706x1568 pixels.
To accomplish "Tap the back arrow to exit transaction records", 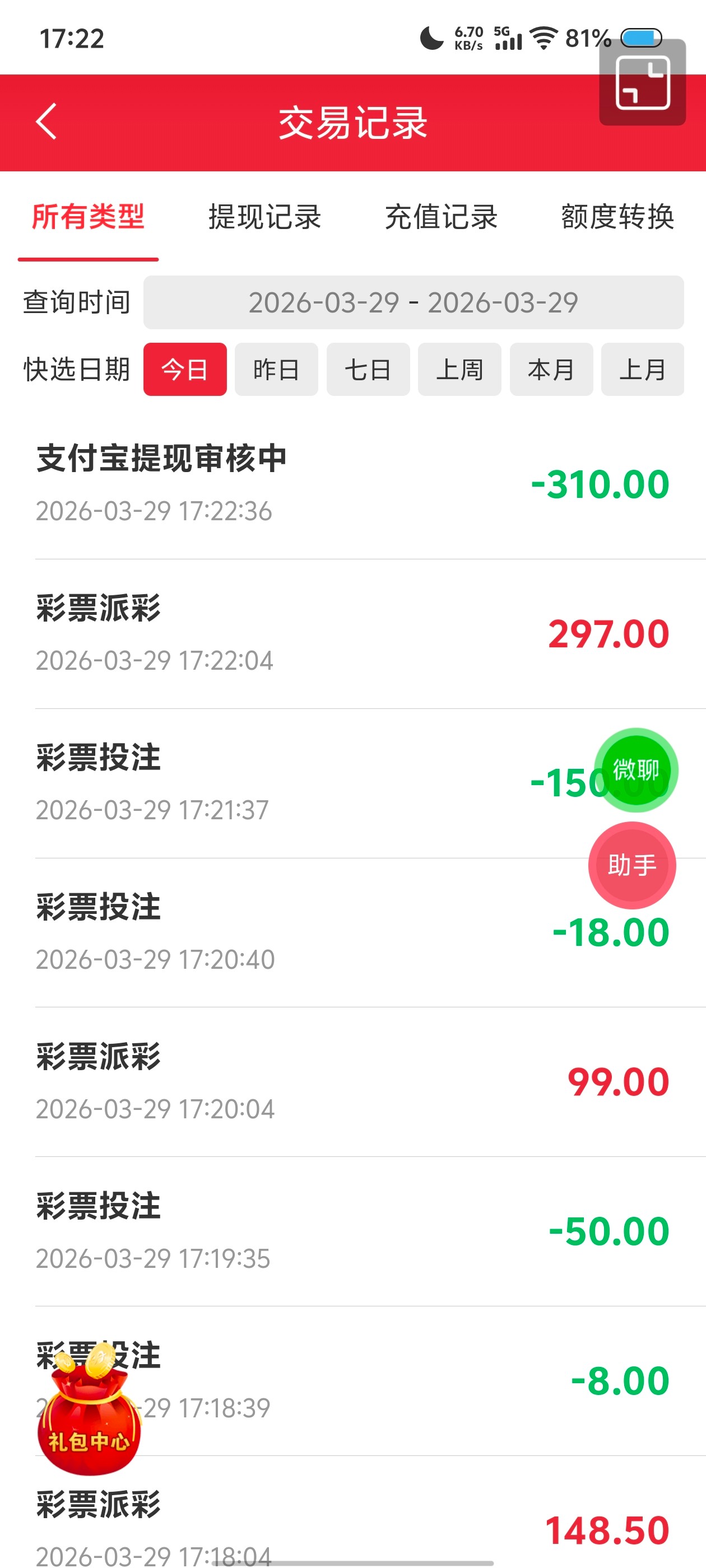I will tap(48, 121).
